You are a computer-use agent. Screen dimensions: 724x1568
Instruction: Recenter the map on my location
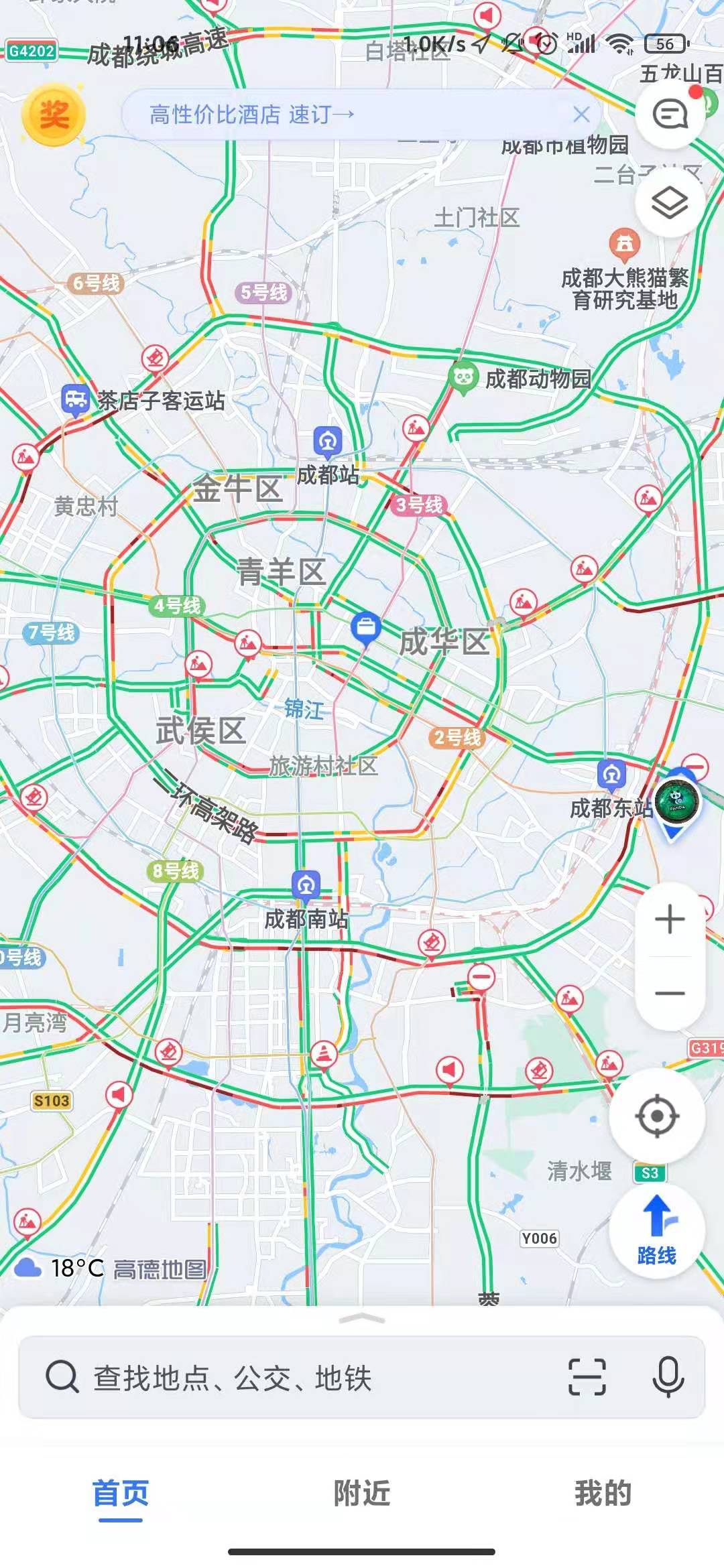coord(657,1116)
